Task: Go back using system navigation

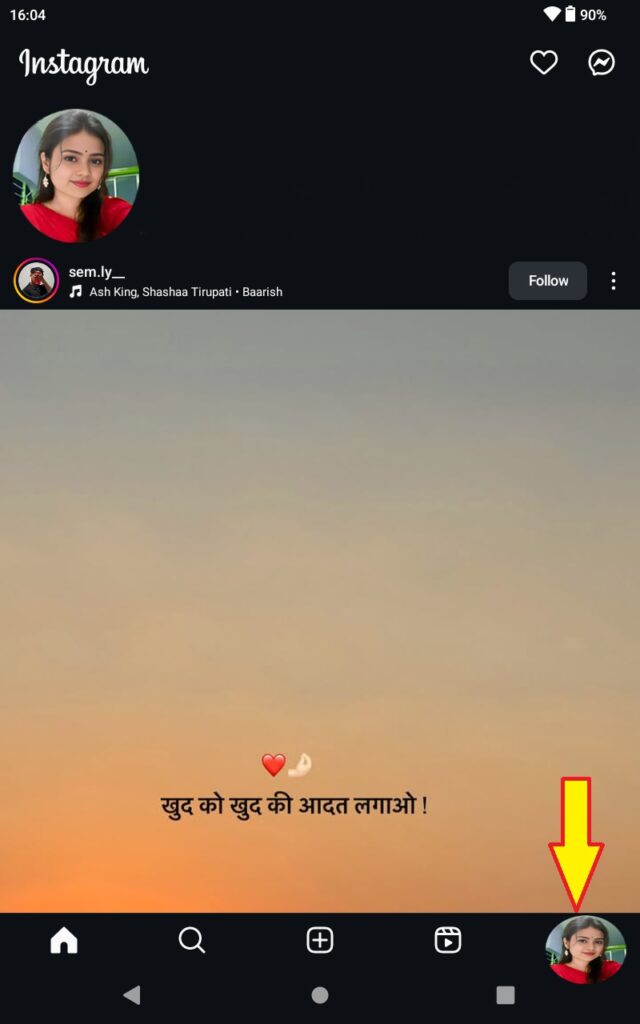Action: click(x=131, y=995)
